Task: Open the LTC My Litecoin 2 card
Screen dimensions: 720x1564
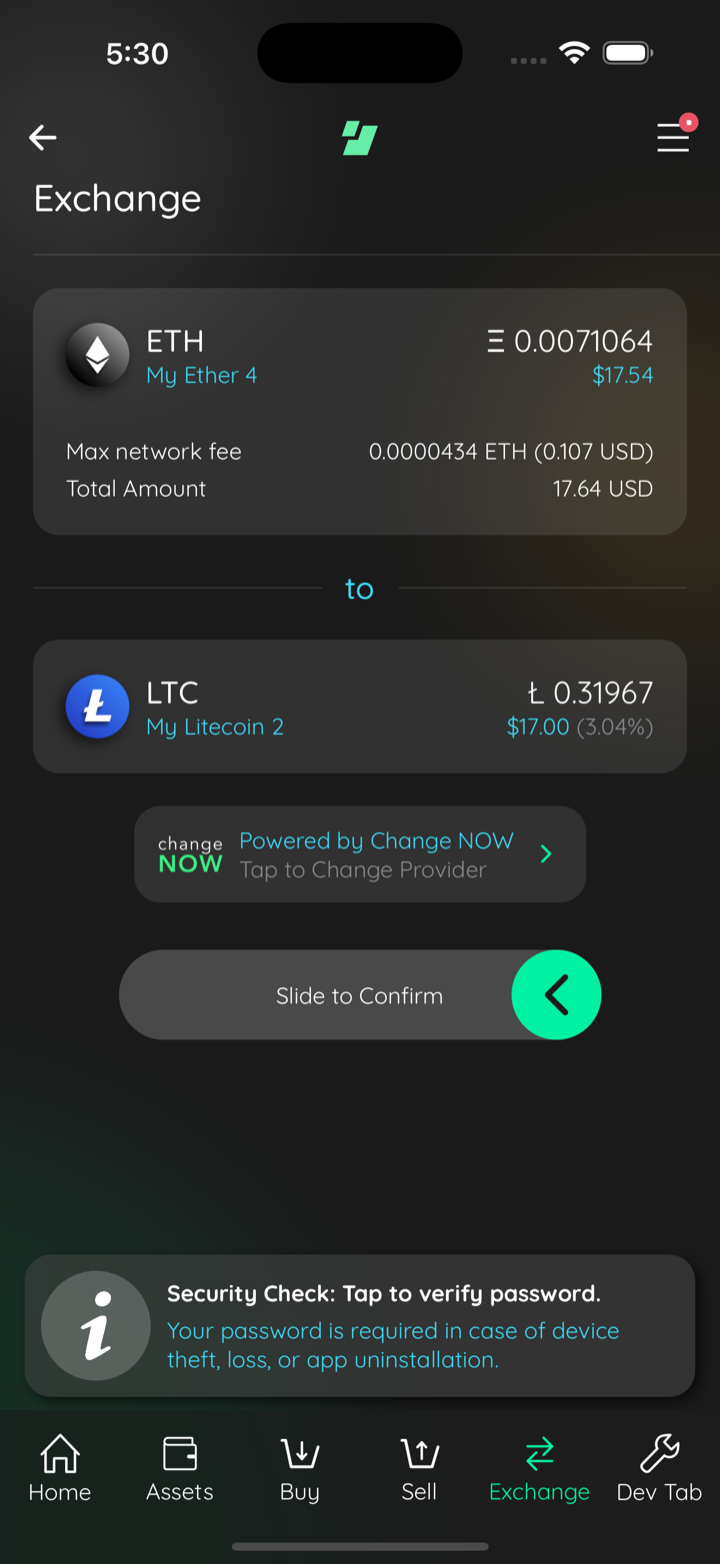Action: point(360,707)
